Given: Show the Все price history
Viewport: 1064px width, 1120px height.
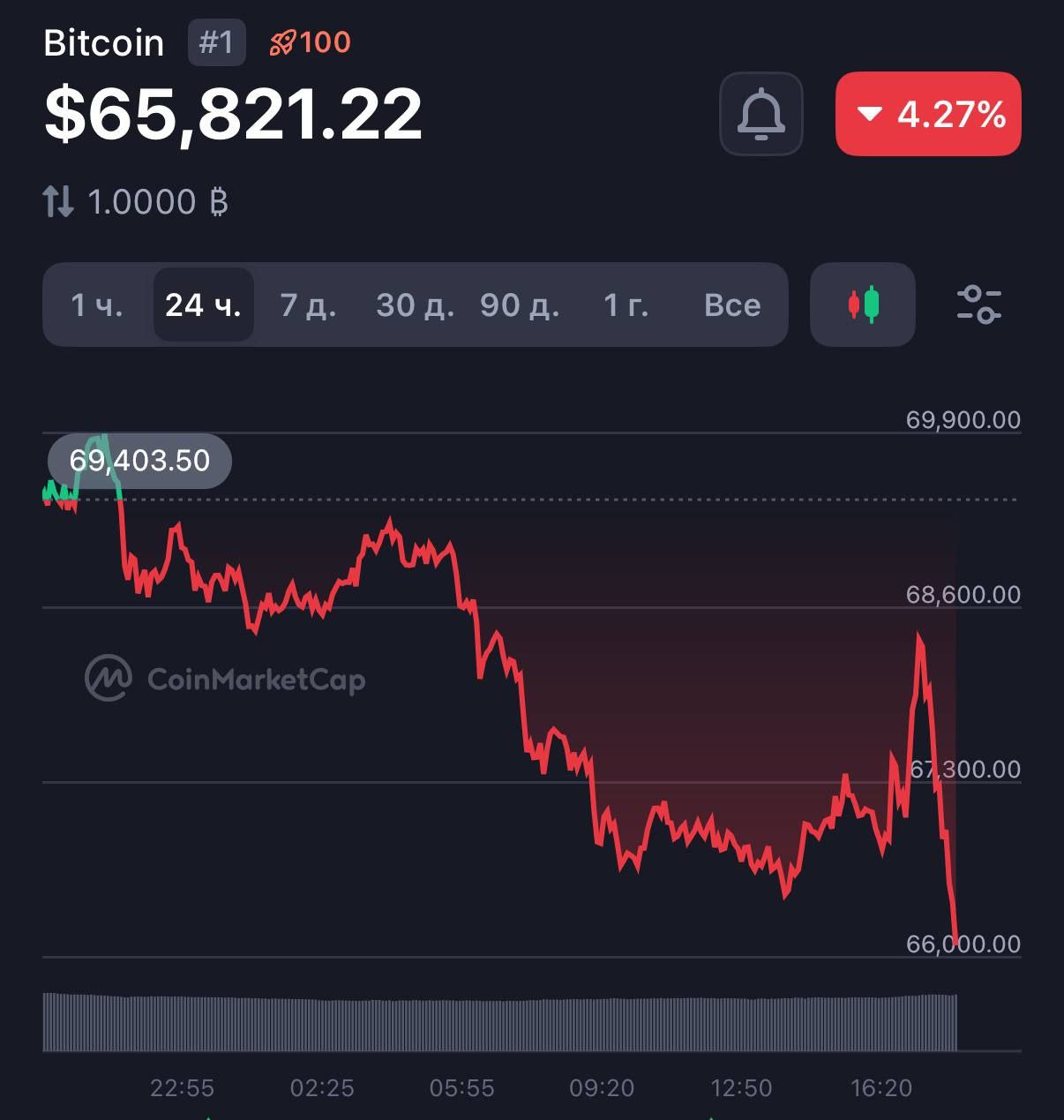Looking at the screenshot, I should tap(732, 305).
